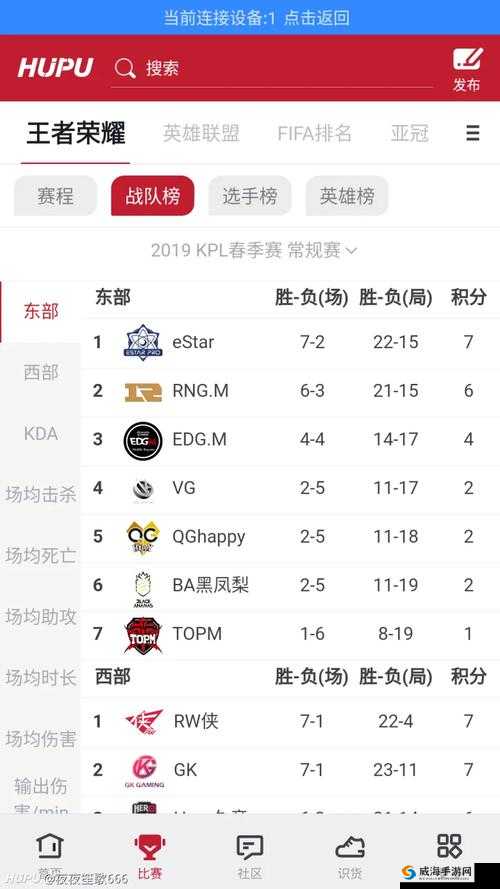Switch to the 英雄联盟 top tab
This screenshot has height=889, width=500.
pyautogui.click(x=201, y=133)
